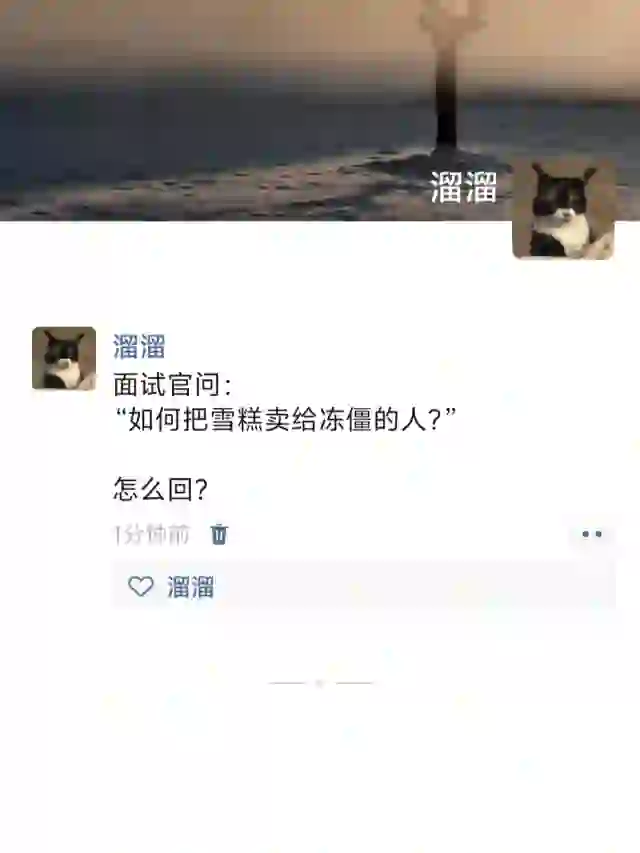
Task: Tap the cover photo to change it
Action: [x=250, y=100]
